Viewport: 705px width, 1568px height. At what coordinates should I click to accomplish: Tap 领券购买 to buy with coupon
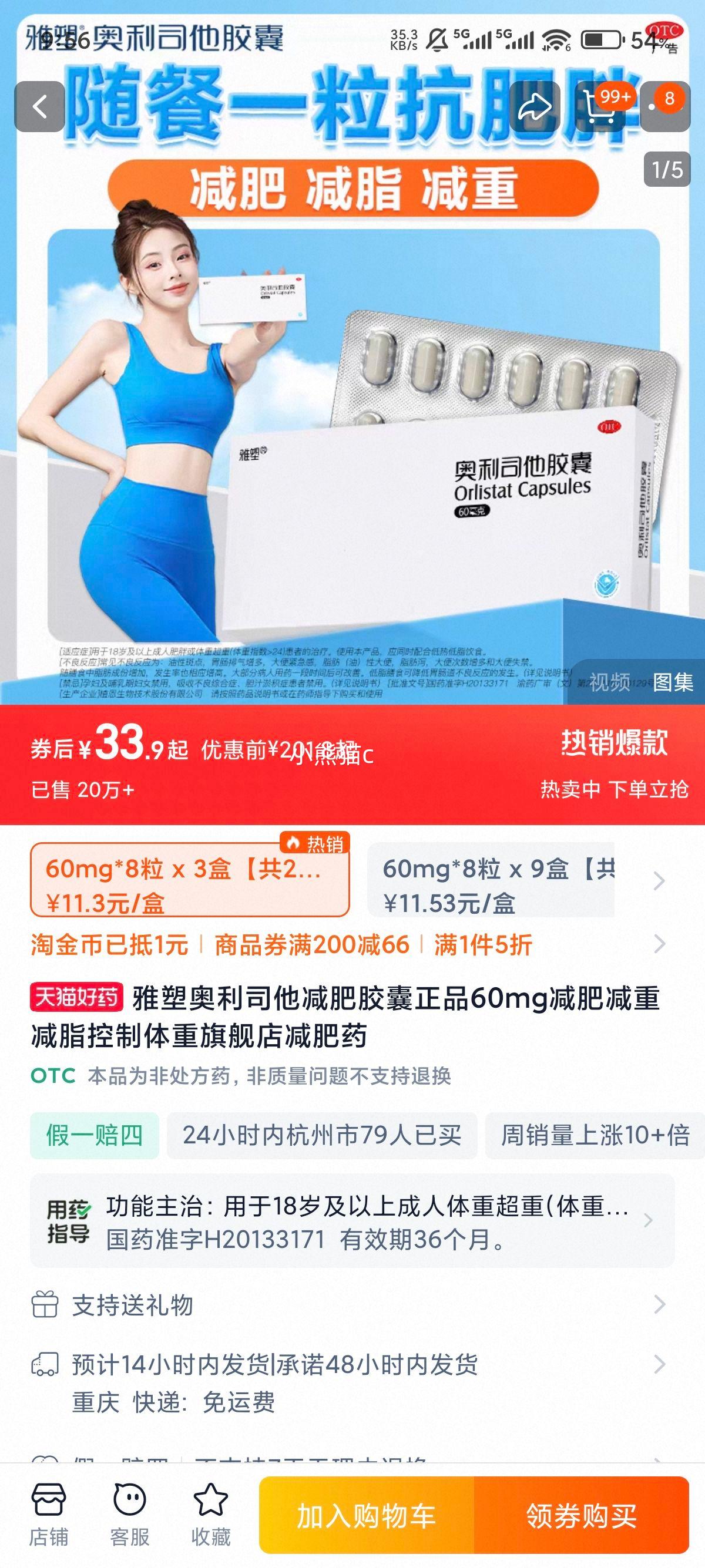click(582, 1516)
